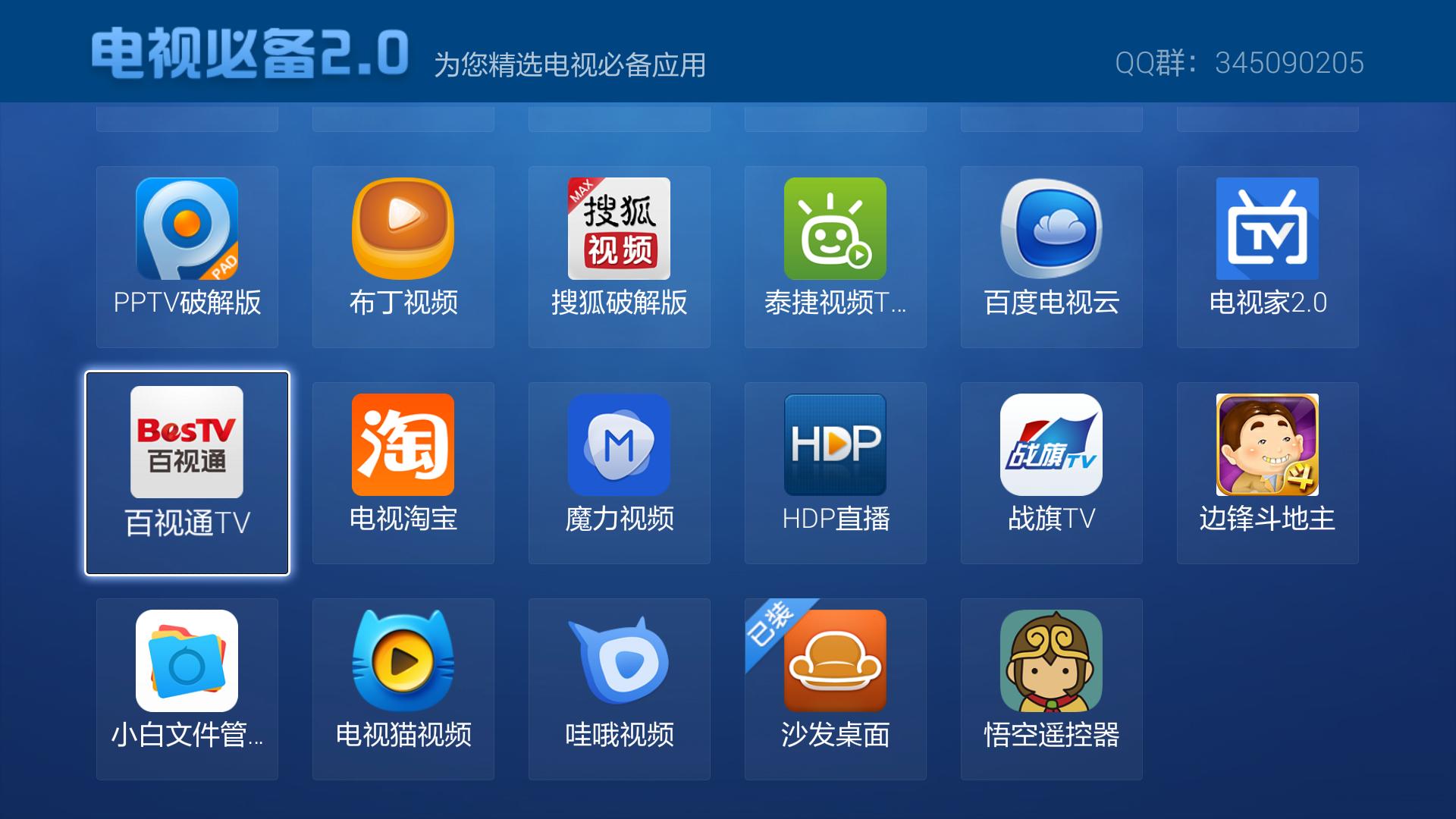
Task: Open the installed 沙发桌面 tile
Action: click(x=835, y=689)
